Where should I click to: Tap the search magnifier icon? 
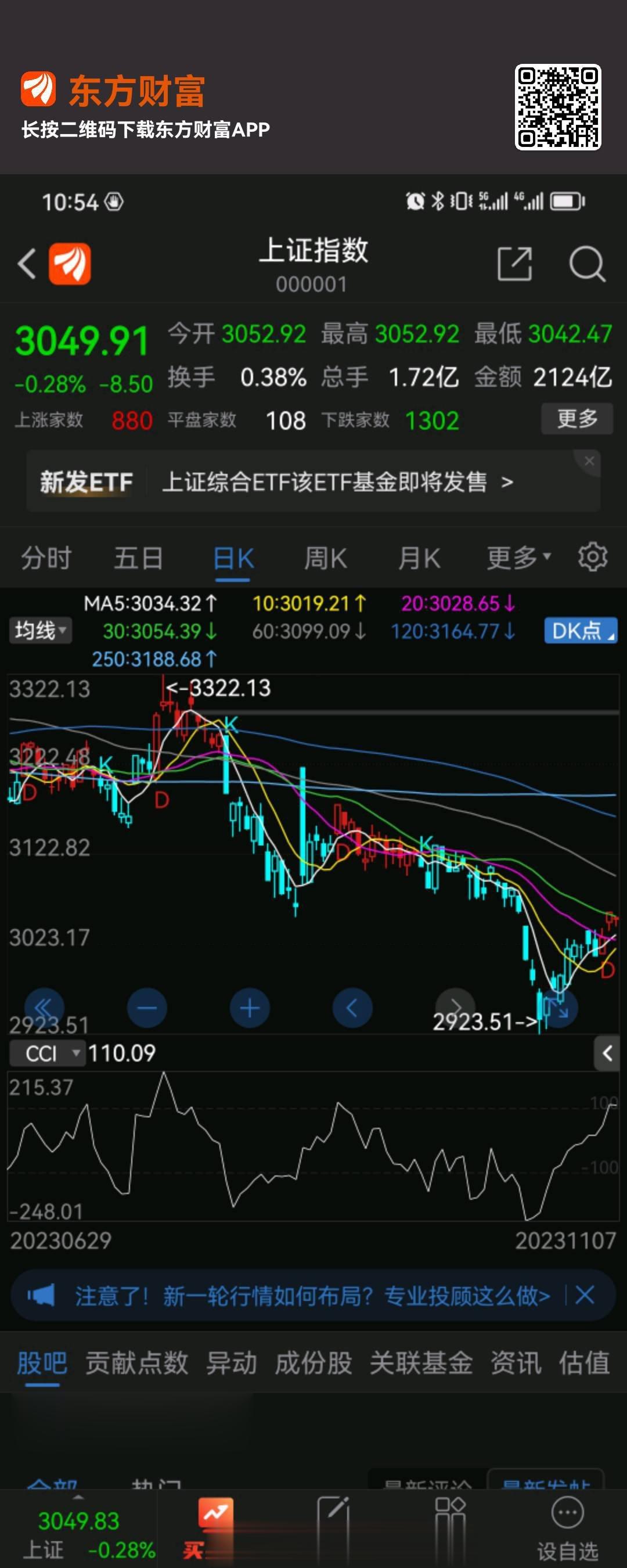click(586, 264)
